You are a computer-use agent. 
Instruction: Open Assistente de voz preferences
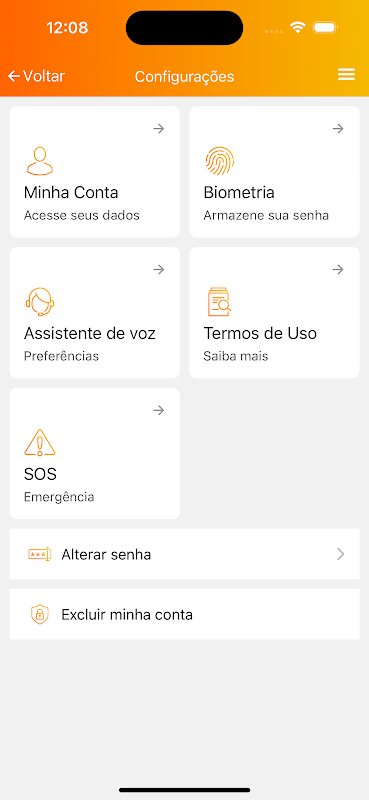tap(94, 313)
